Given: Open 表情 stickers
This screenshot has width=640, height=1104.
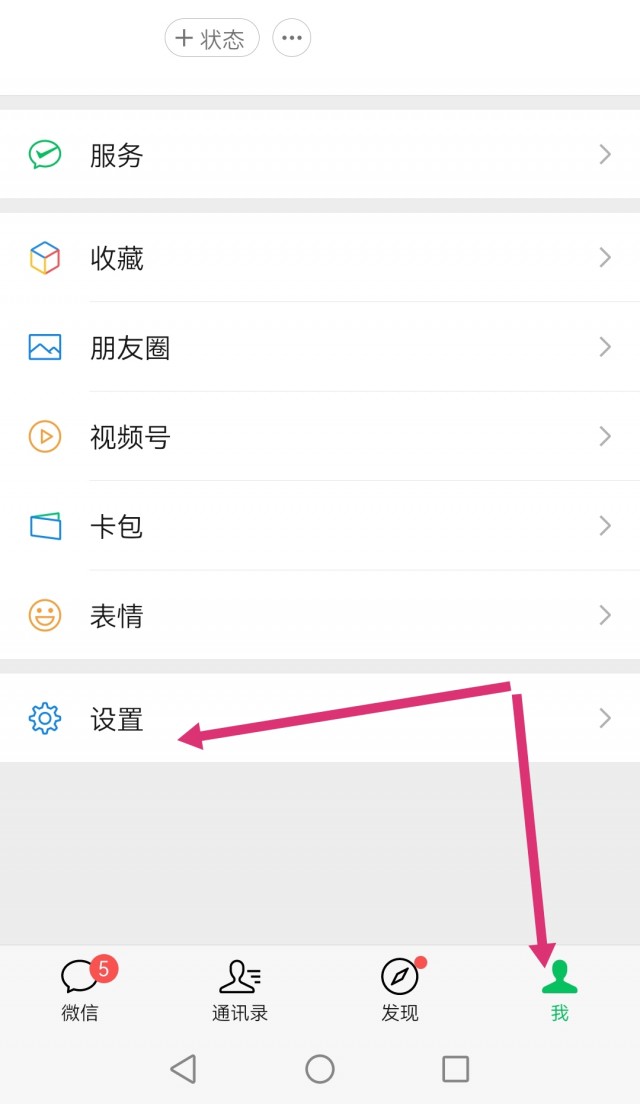Looking at the screenshot, I should pyautogui.click(x=320, y=616).
